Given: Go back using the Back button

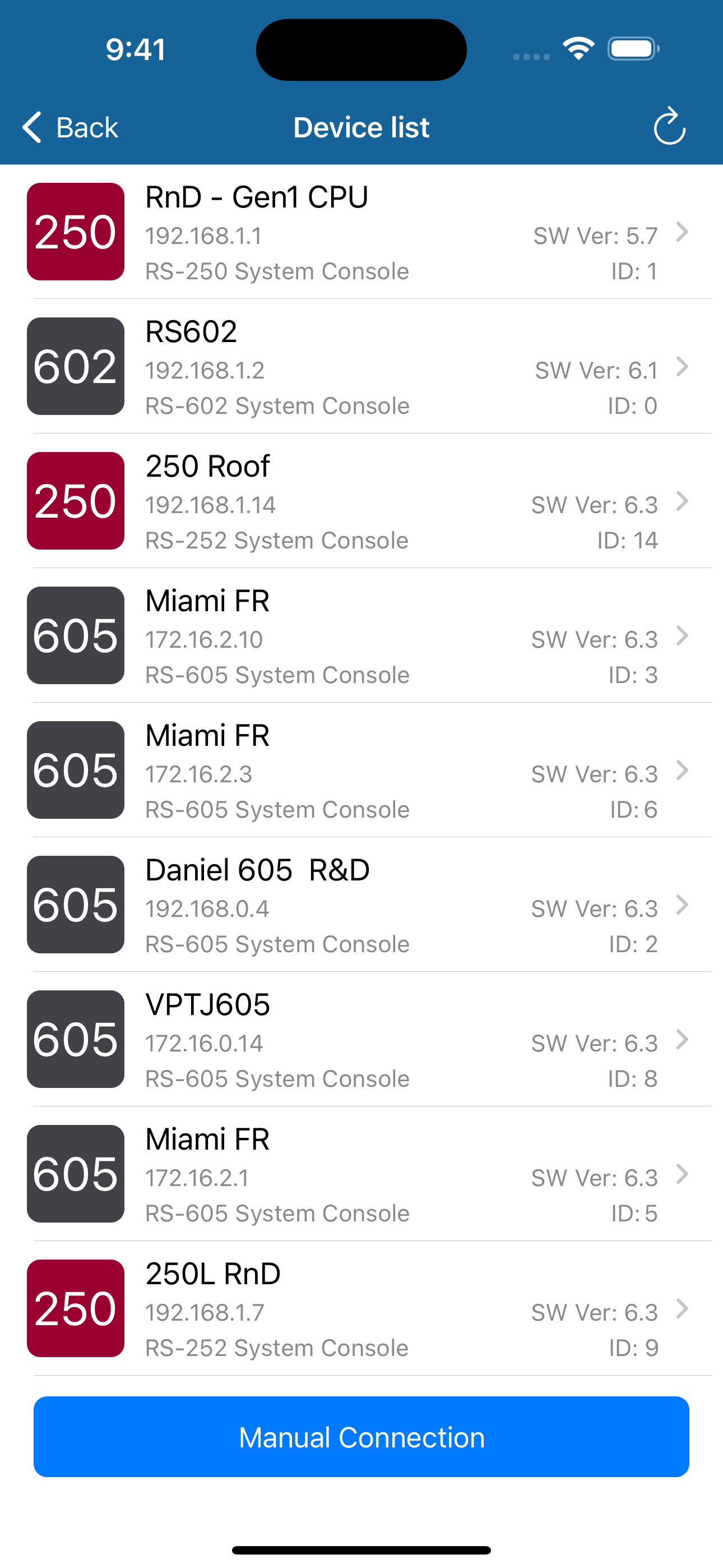Looking at the screenshot, I should (x=69, y=127).
